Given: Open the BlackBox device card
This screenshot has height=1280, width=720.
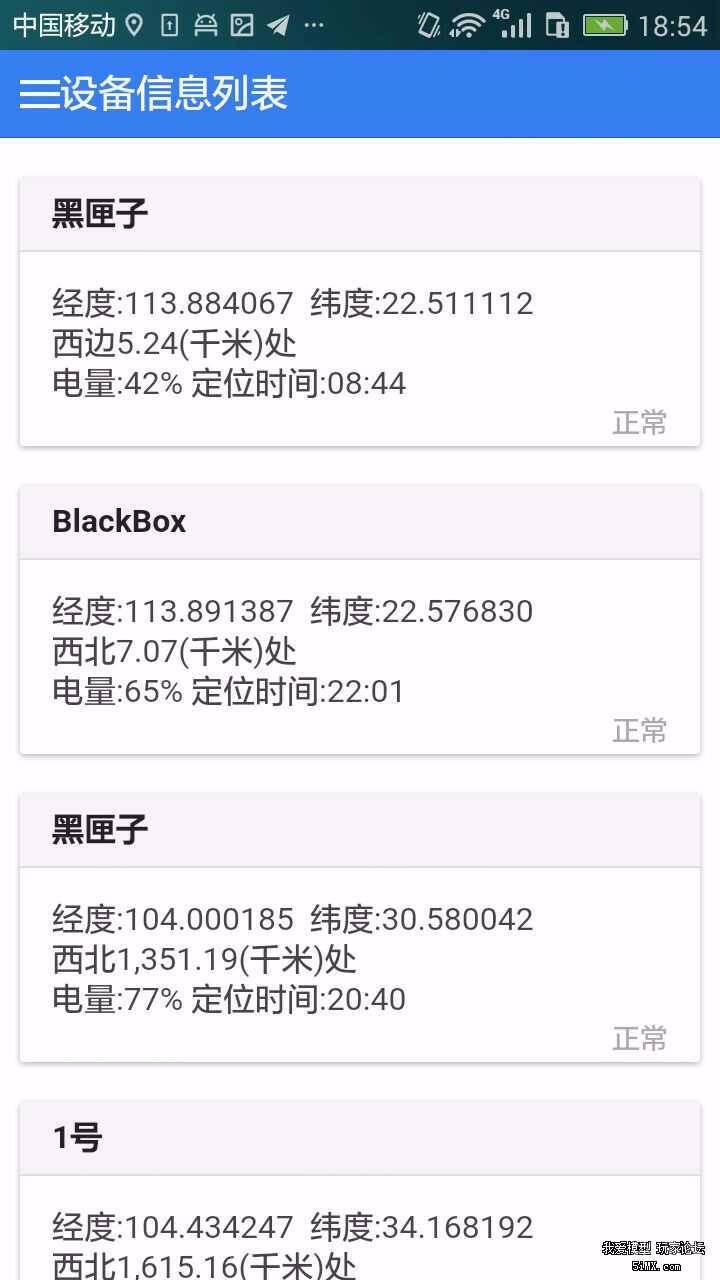Looking at the screenshot, I should point(360,620).
